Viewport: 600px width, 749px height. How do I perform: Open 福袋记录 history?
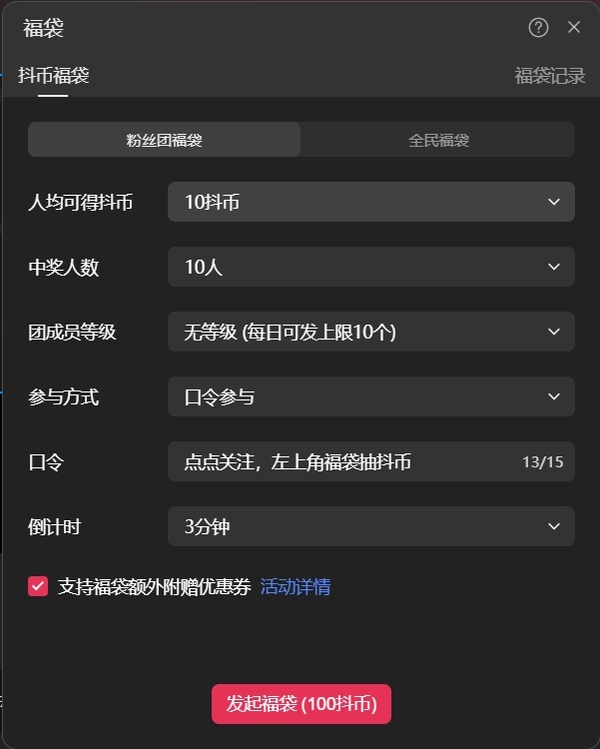549,76
